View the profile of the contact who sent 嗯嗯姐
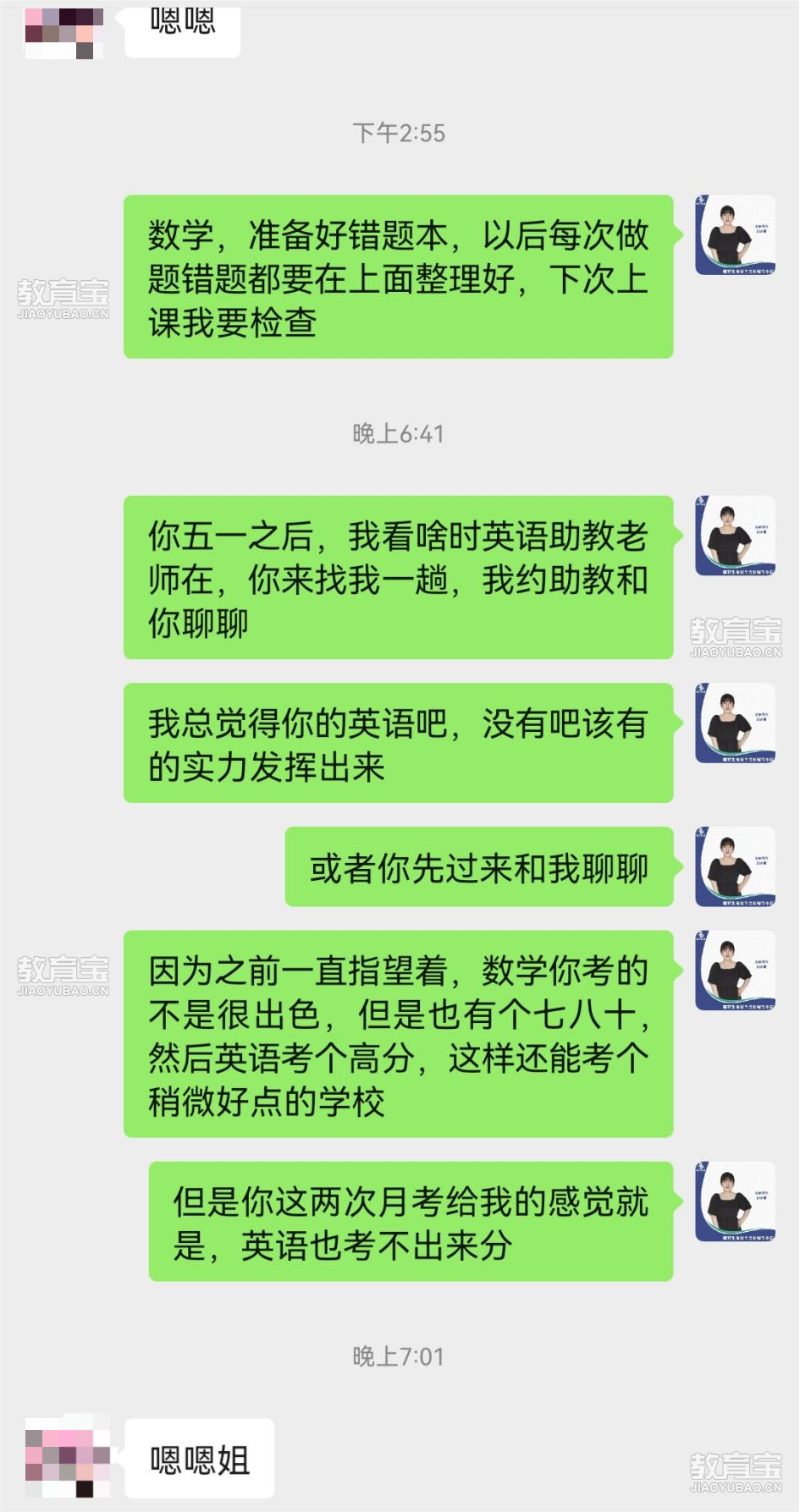 point(68,1457)
